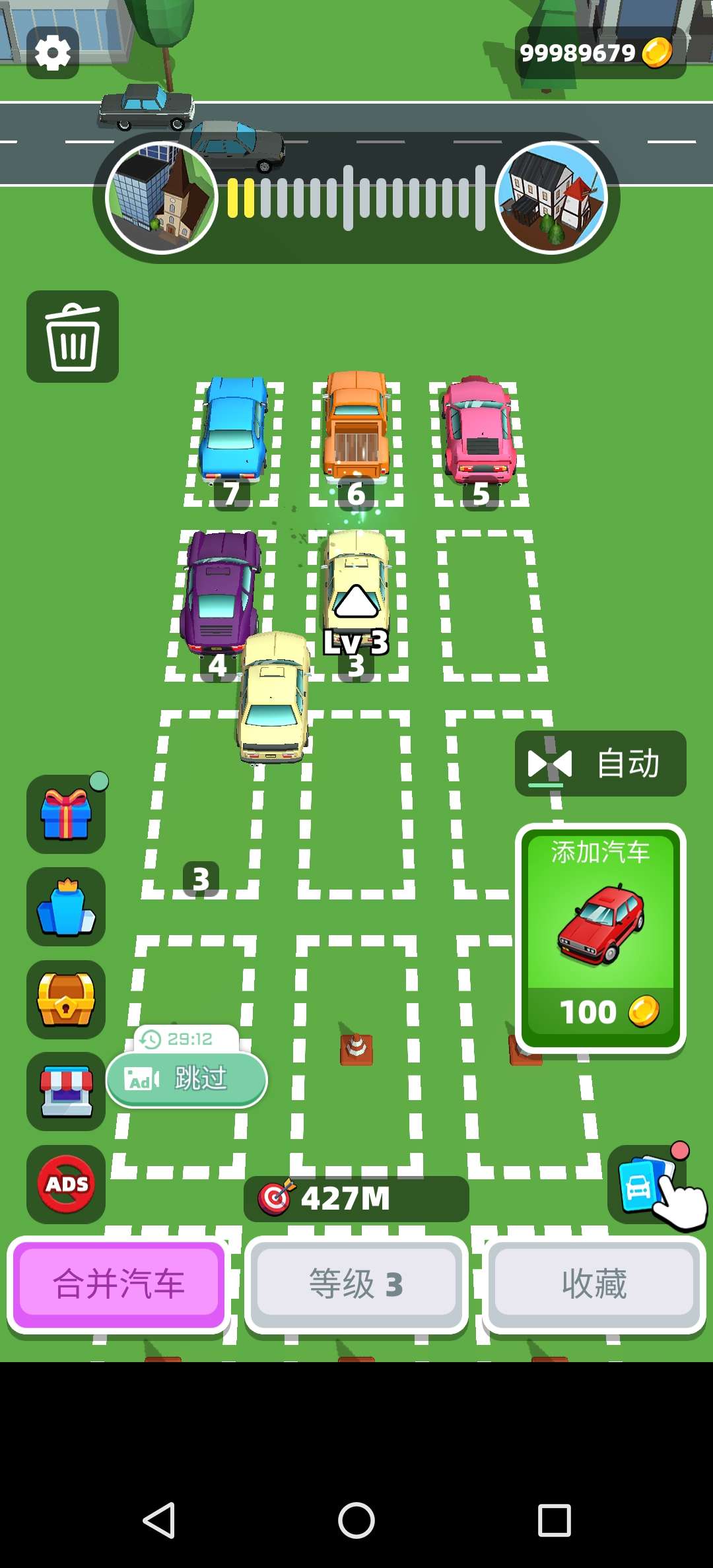
Task: Go back with system back button
Action: [x=159, y=1520]
